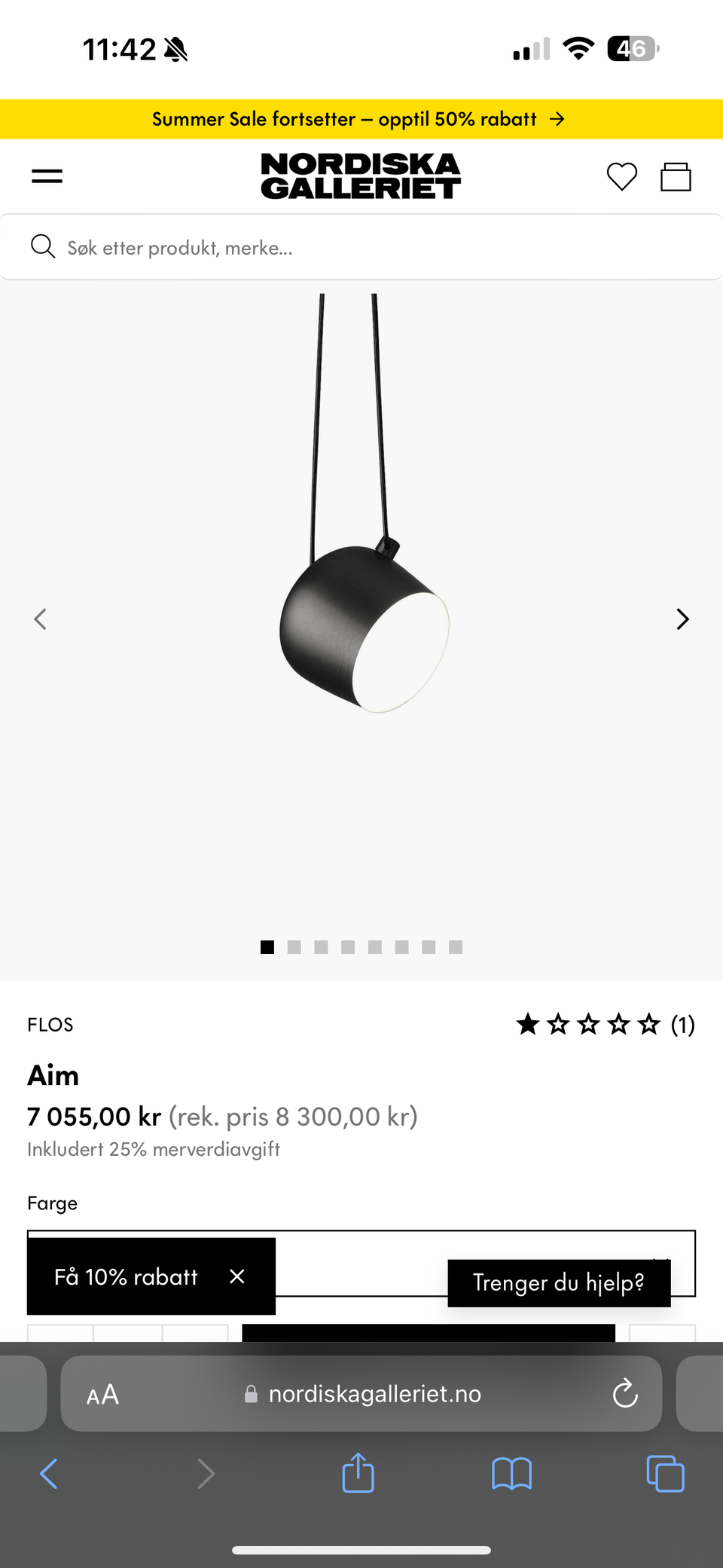Open the star rating reviews

tap(604, 1025)
